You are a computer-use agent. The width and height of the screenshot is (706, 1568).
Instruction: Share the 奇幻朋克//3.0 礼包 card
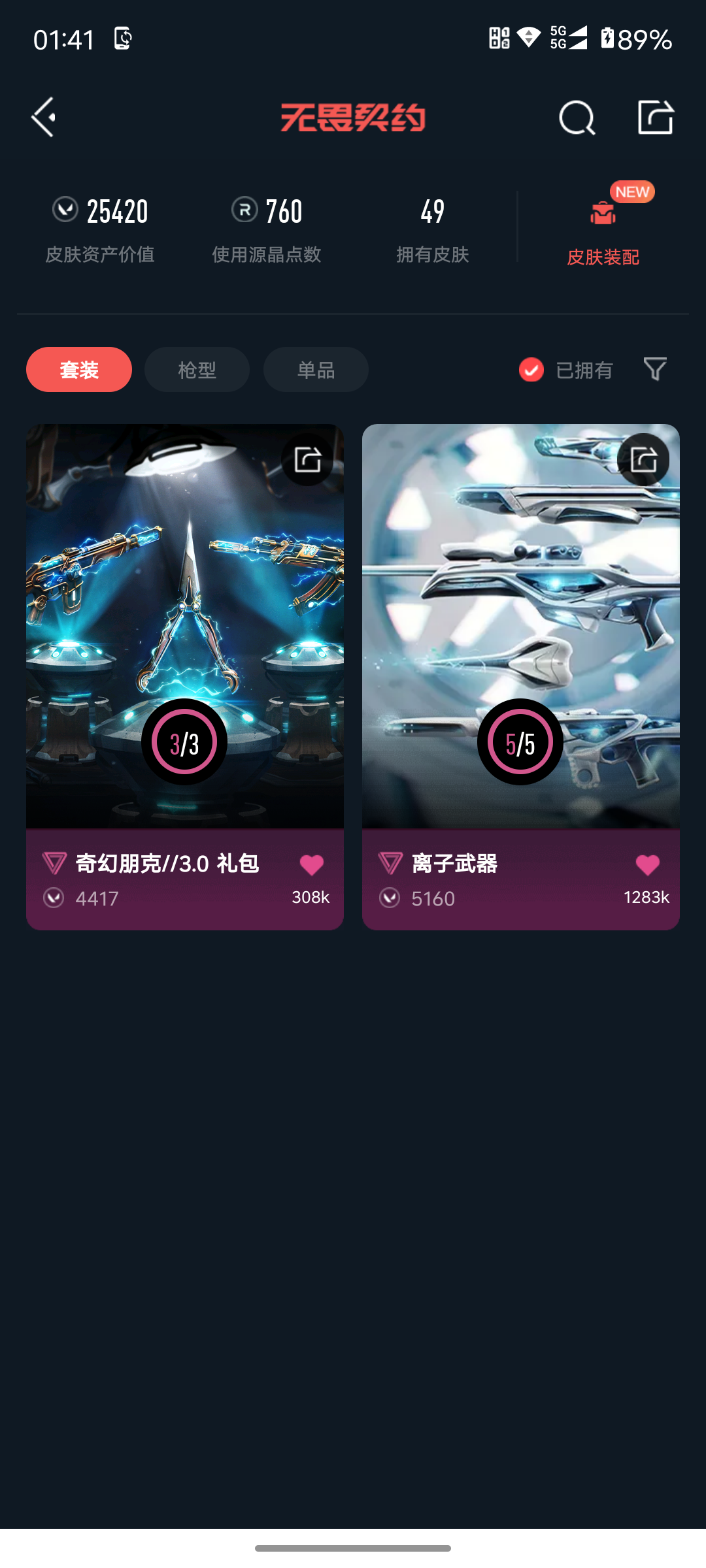[307, 460]
